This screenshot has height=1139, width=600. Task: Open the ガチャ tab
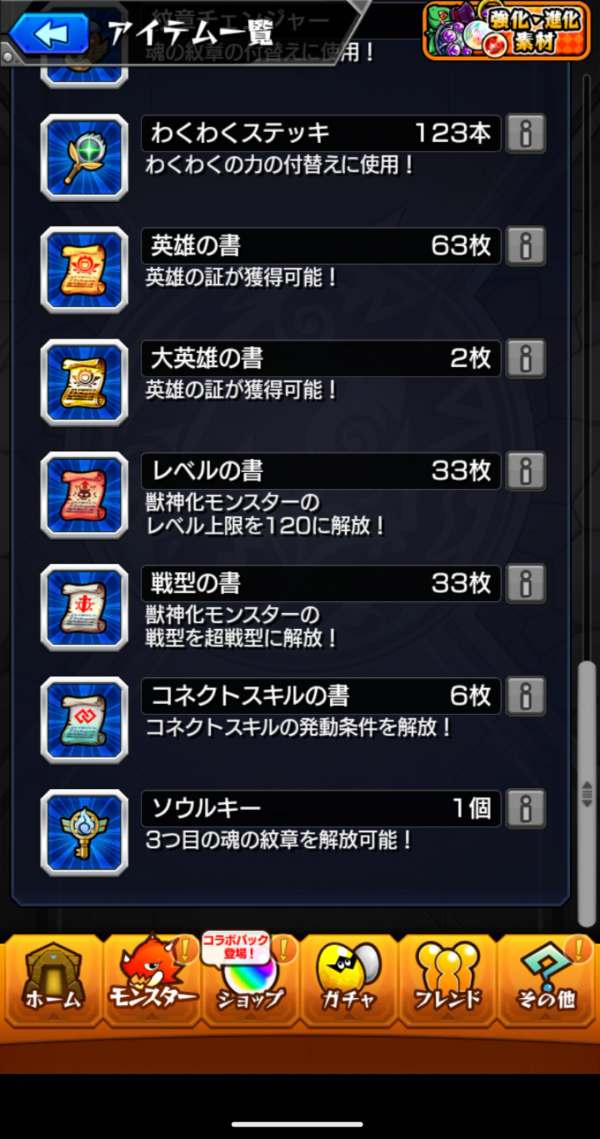[348, 982]
